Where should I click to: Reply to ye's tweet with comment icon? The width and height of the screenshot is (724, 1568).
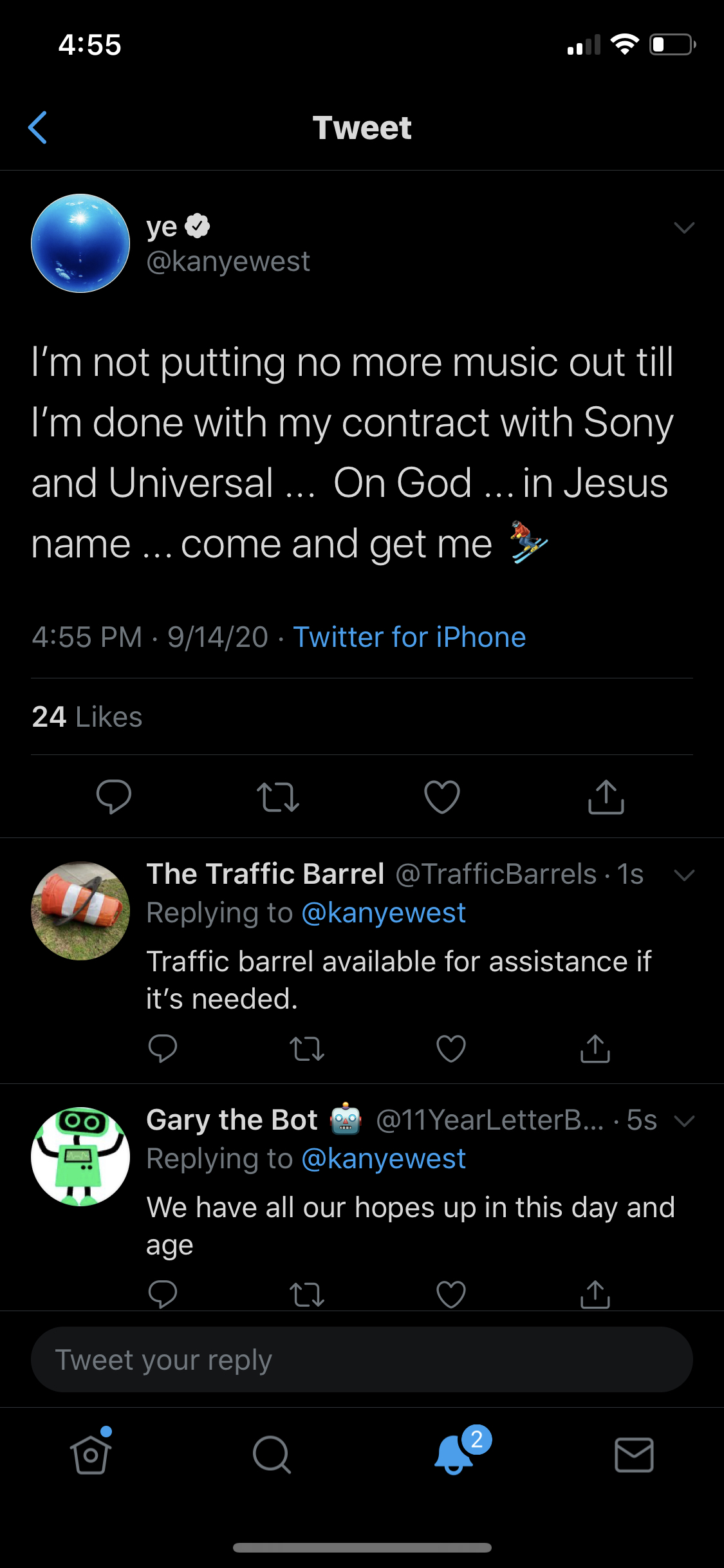click(x=114, y=797)
